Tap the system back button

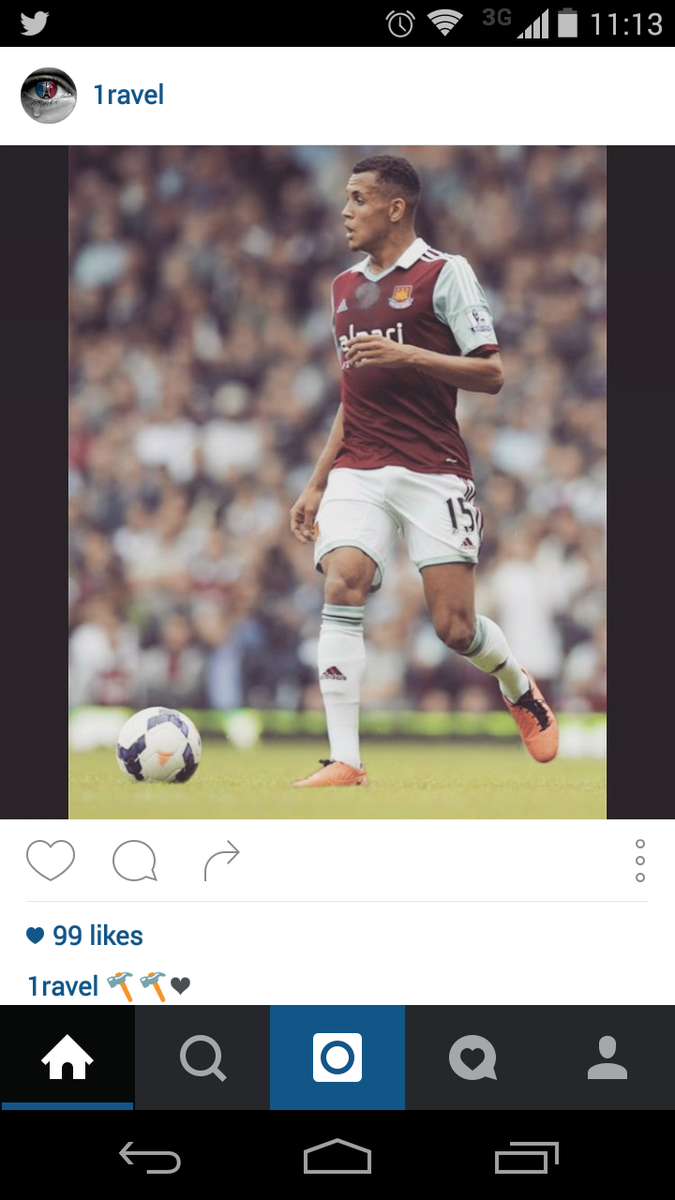tap(150, 1157)
